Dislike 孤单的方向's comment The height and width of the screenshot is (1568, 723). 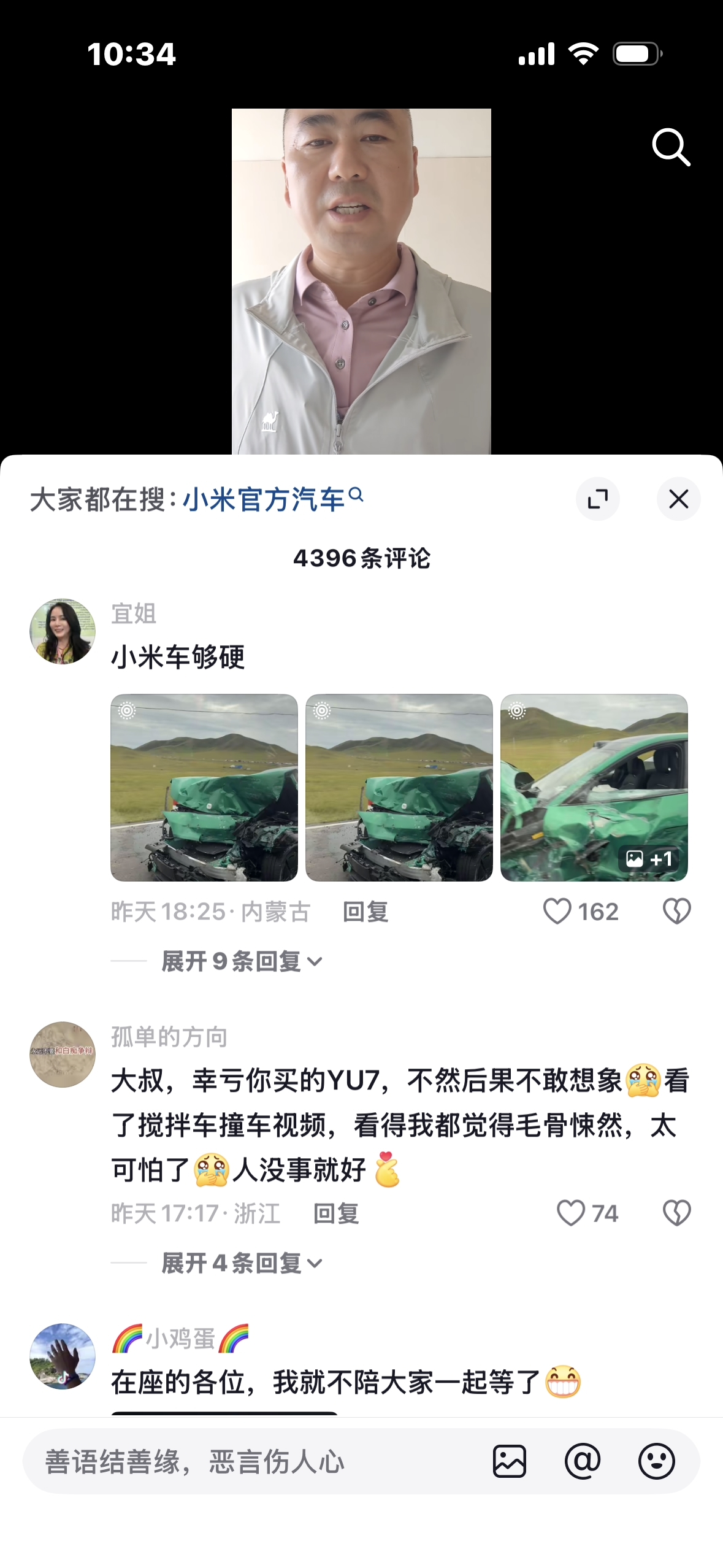[676, 1213]
